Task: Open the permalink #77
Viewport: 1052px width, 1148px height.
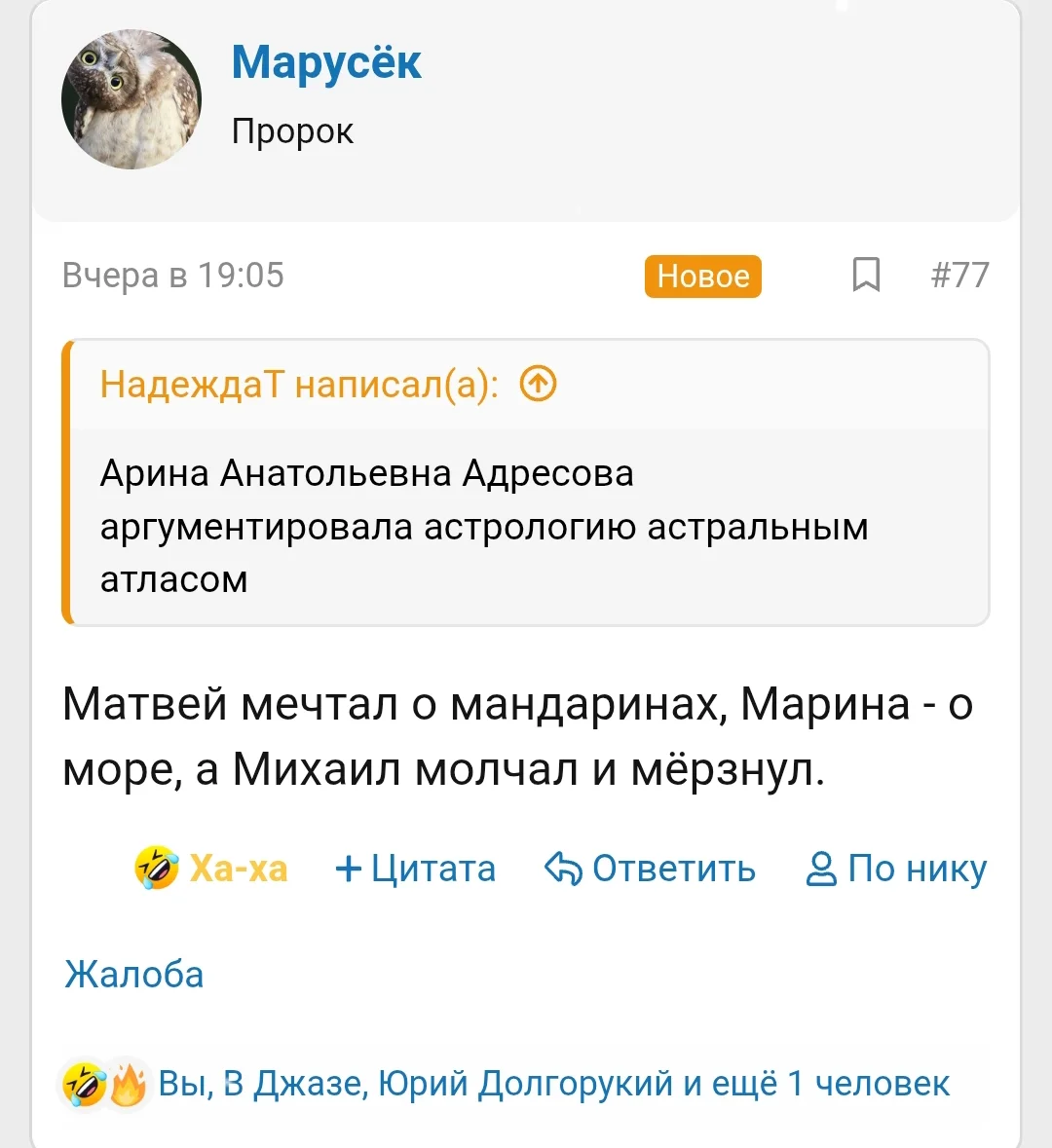Action: (958, 276)
